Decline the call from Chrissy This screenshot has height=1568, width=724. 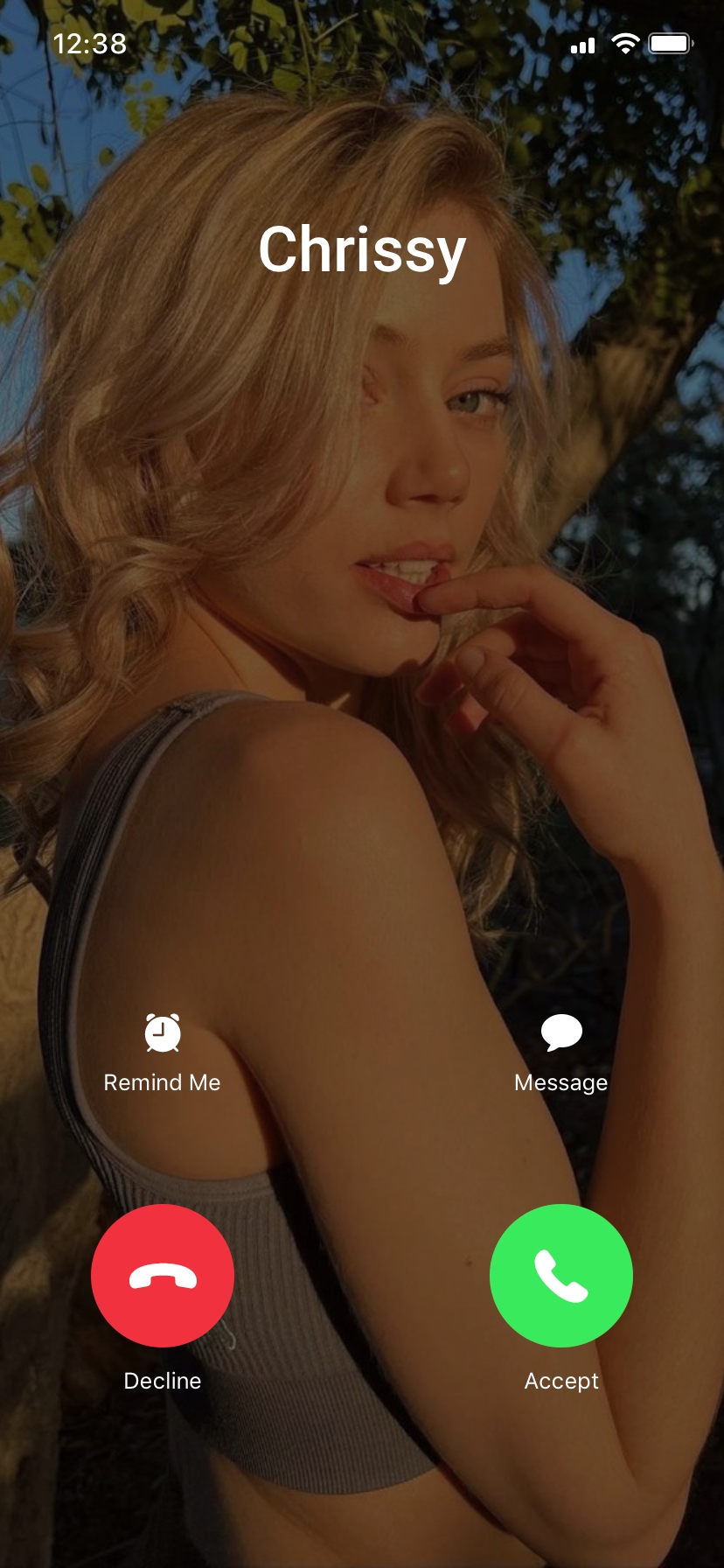[x=163, y=1275]
